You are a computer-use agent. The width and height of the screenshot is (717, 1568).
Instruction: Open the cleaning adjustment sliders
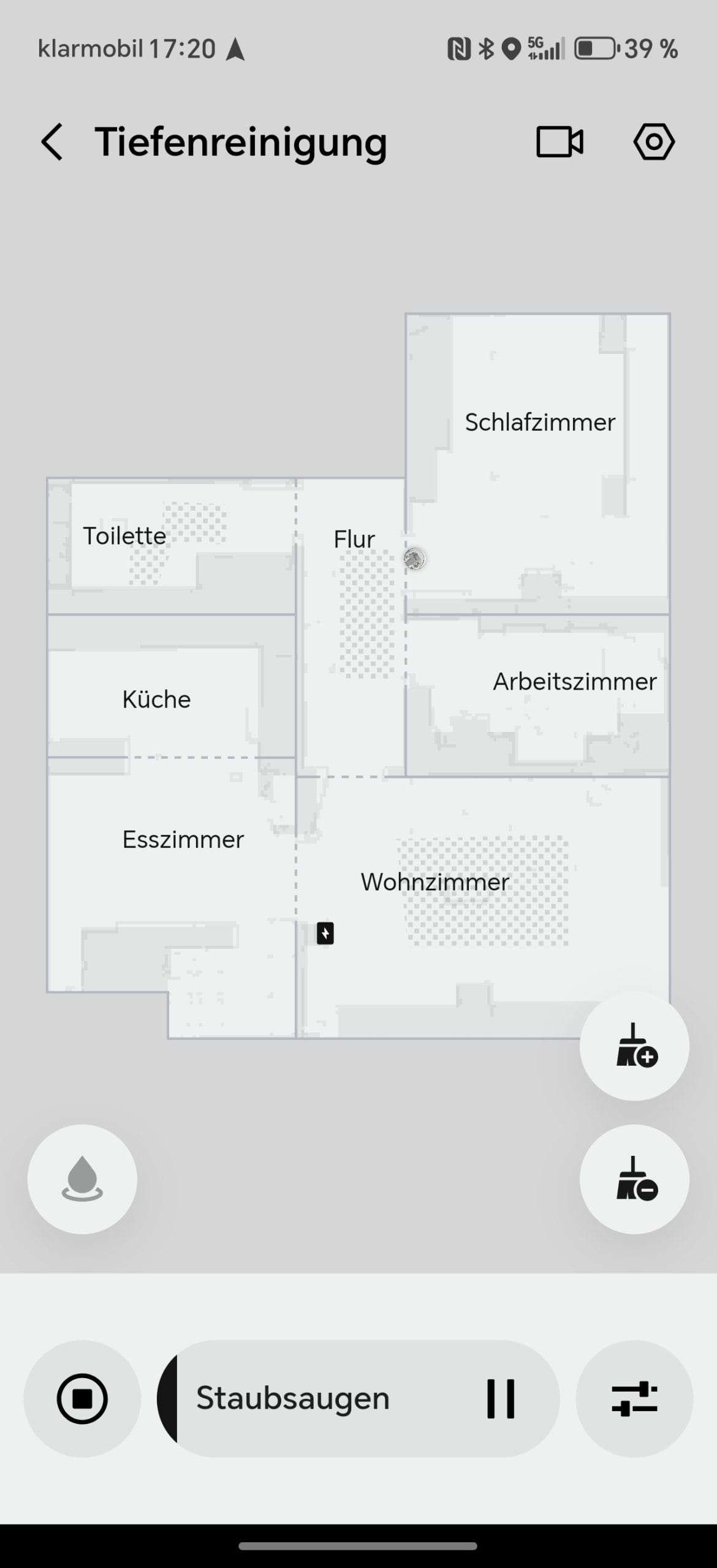point(634,1399)
